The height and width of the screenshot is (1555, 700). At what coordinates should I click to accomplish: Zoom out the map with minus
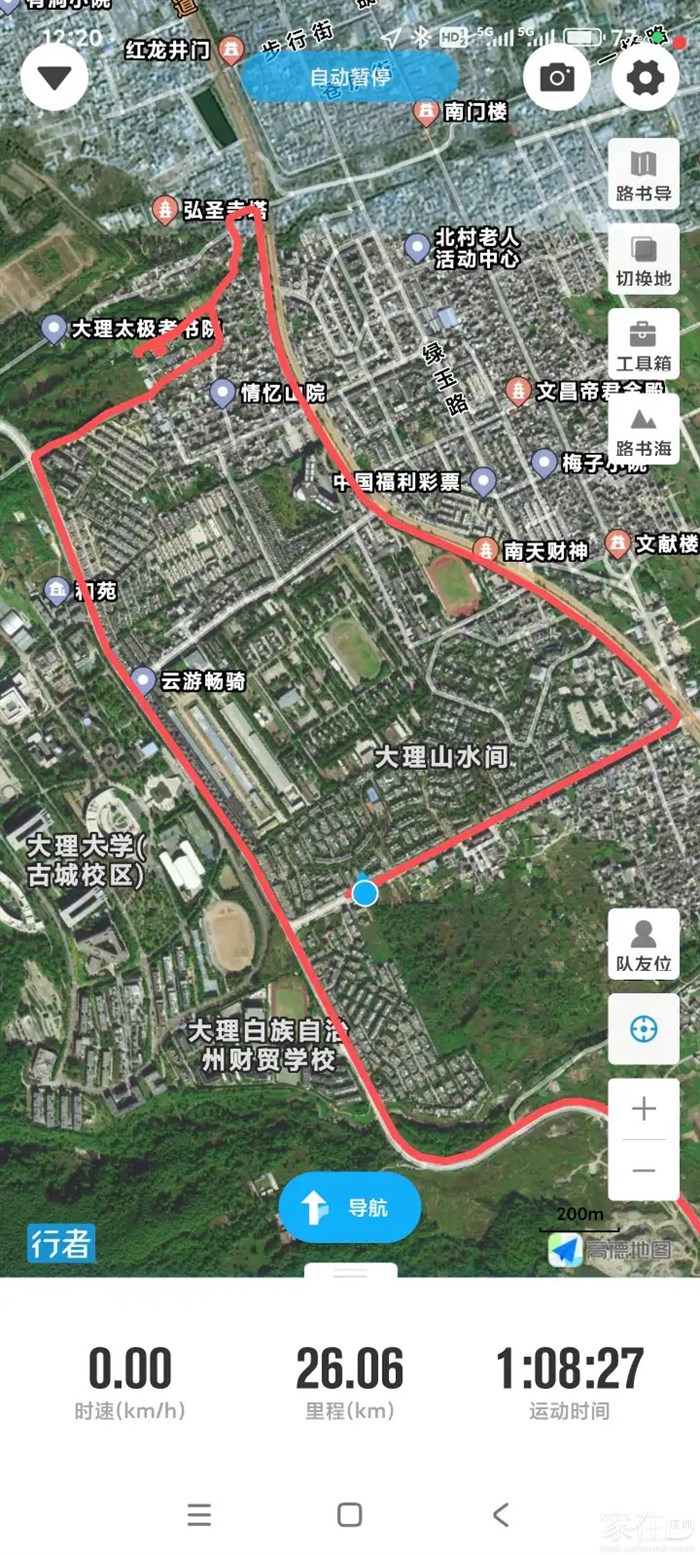coord(643,1170)
